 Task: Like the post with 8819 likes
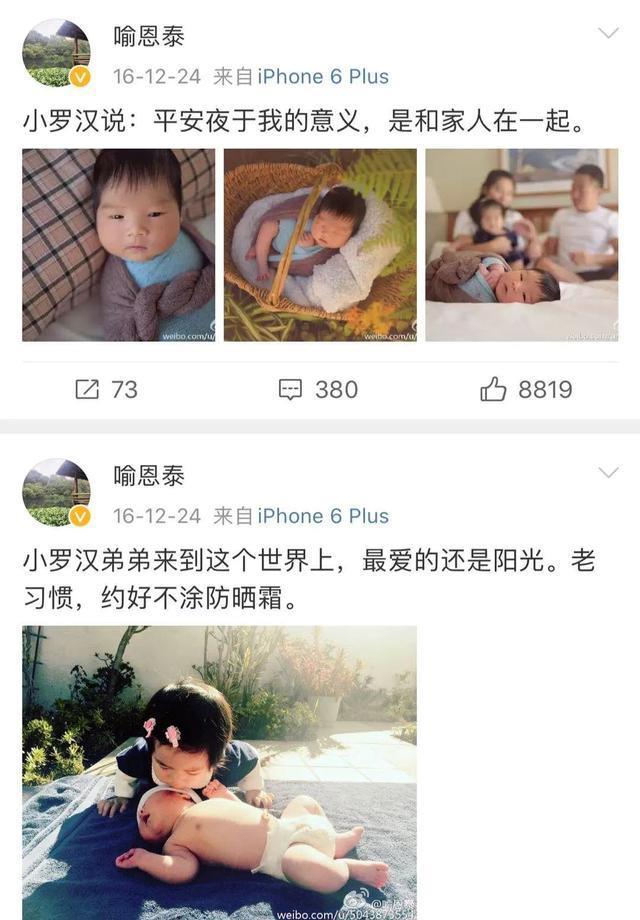[x=526, y=390]
